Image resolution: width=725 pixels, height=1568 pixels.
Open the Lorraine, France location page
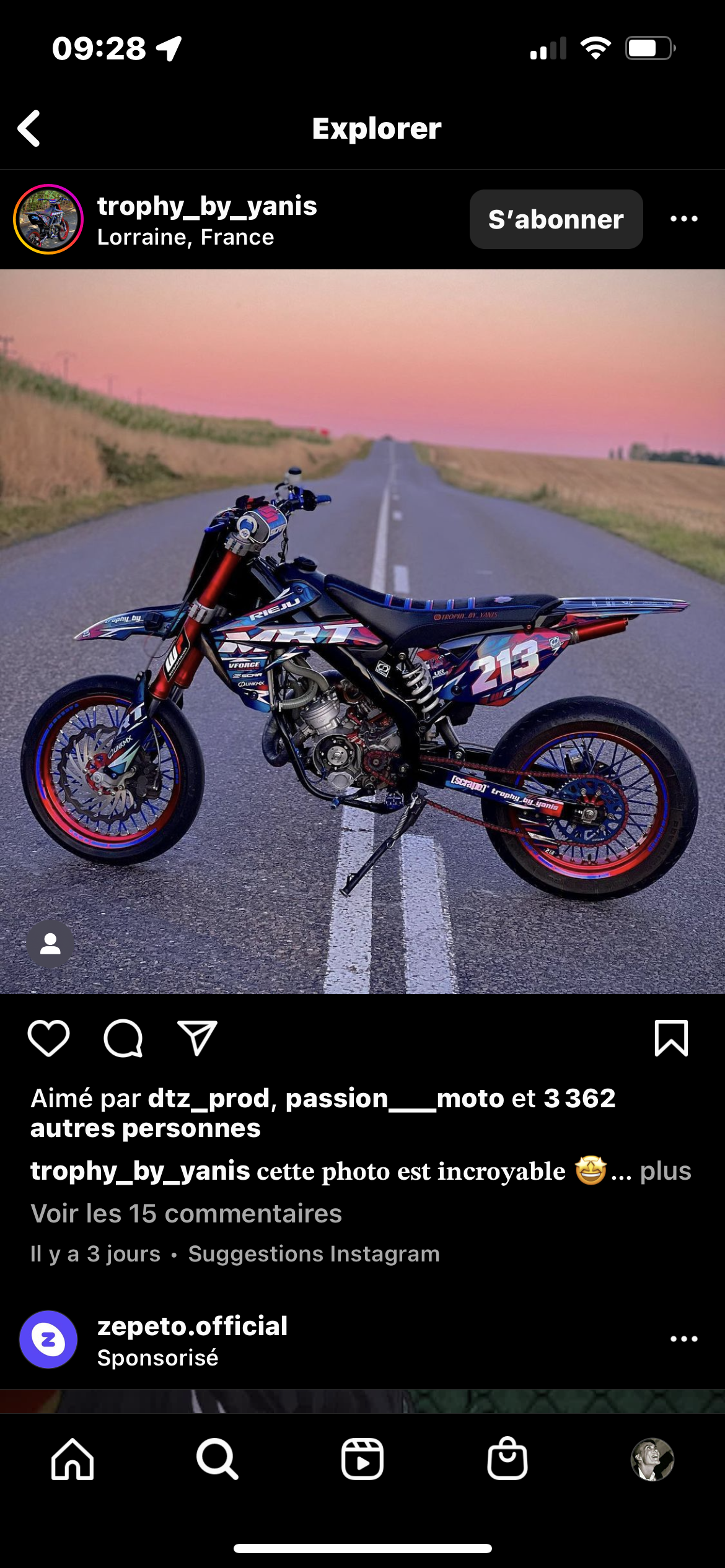point(185,237)
